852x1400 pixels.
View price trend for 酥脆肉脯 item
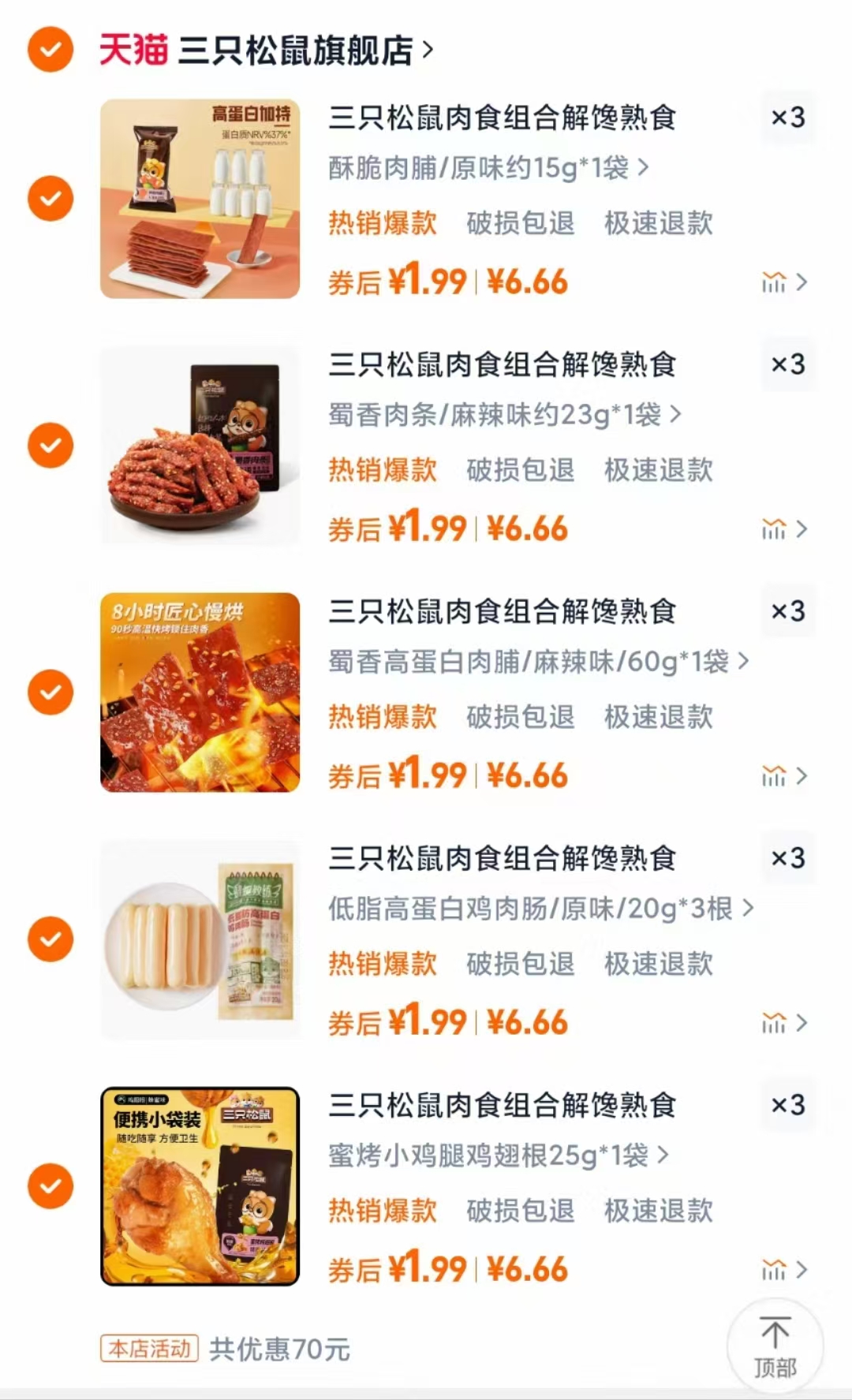coord(783,282)
